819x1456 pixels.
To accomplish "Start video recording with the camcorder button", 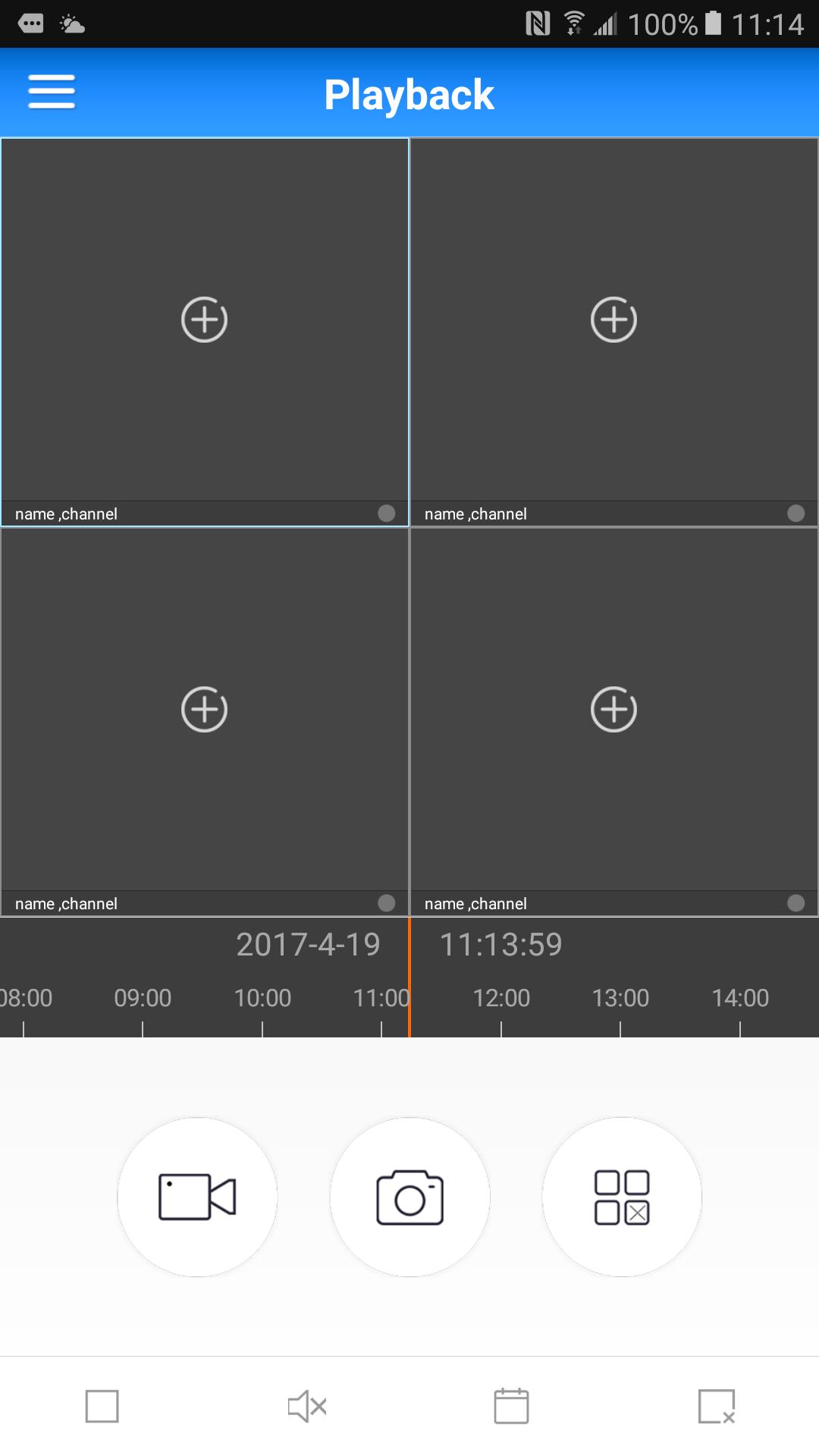I will pos(197,1197).
